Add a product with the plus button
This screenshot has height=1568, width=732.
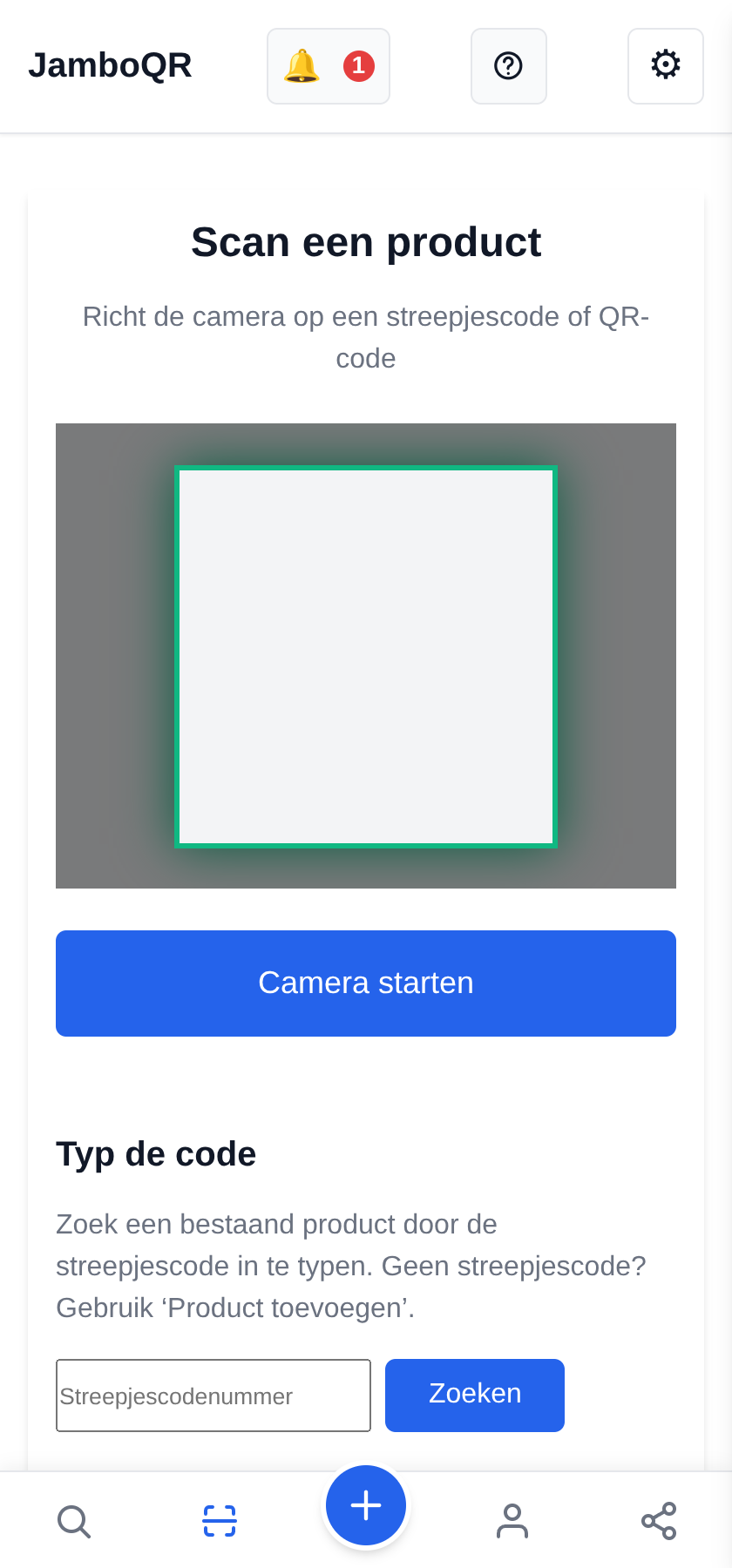(x=366, y=1505)
